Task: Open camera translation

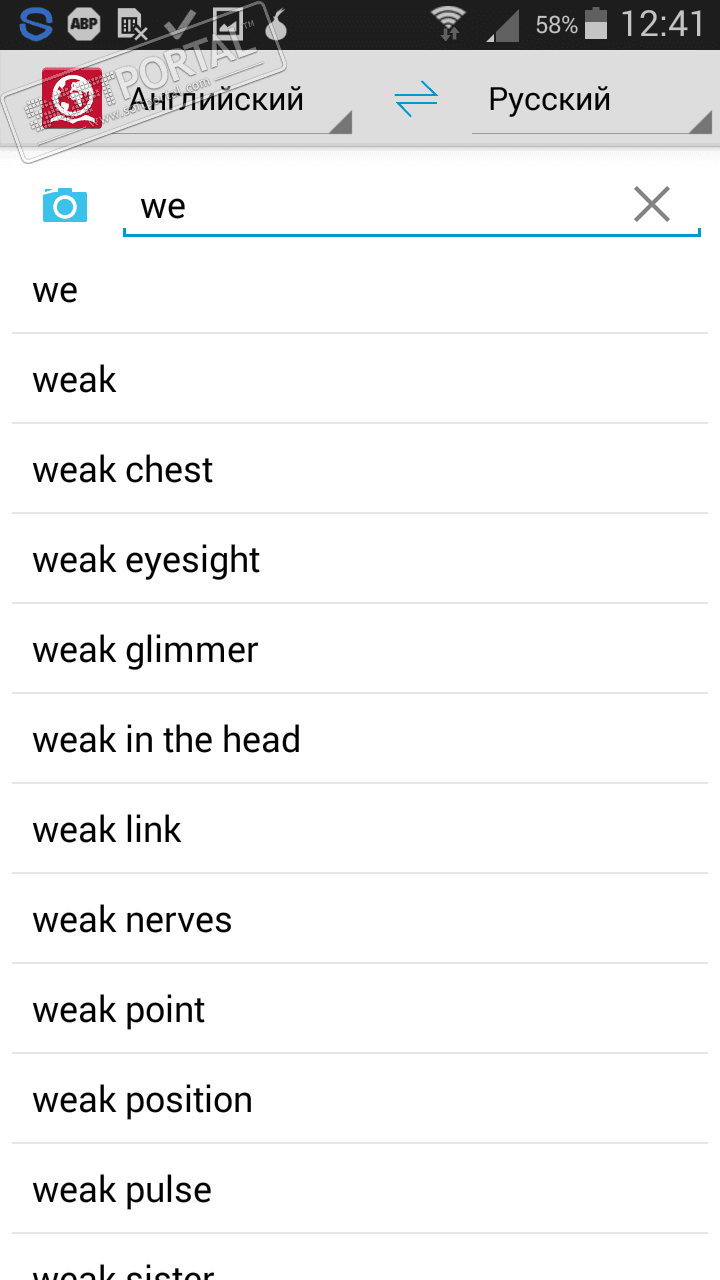Action: 65,206
